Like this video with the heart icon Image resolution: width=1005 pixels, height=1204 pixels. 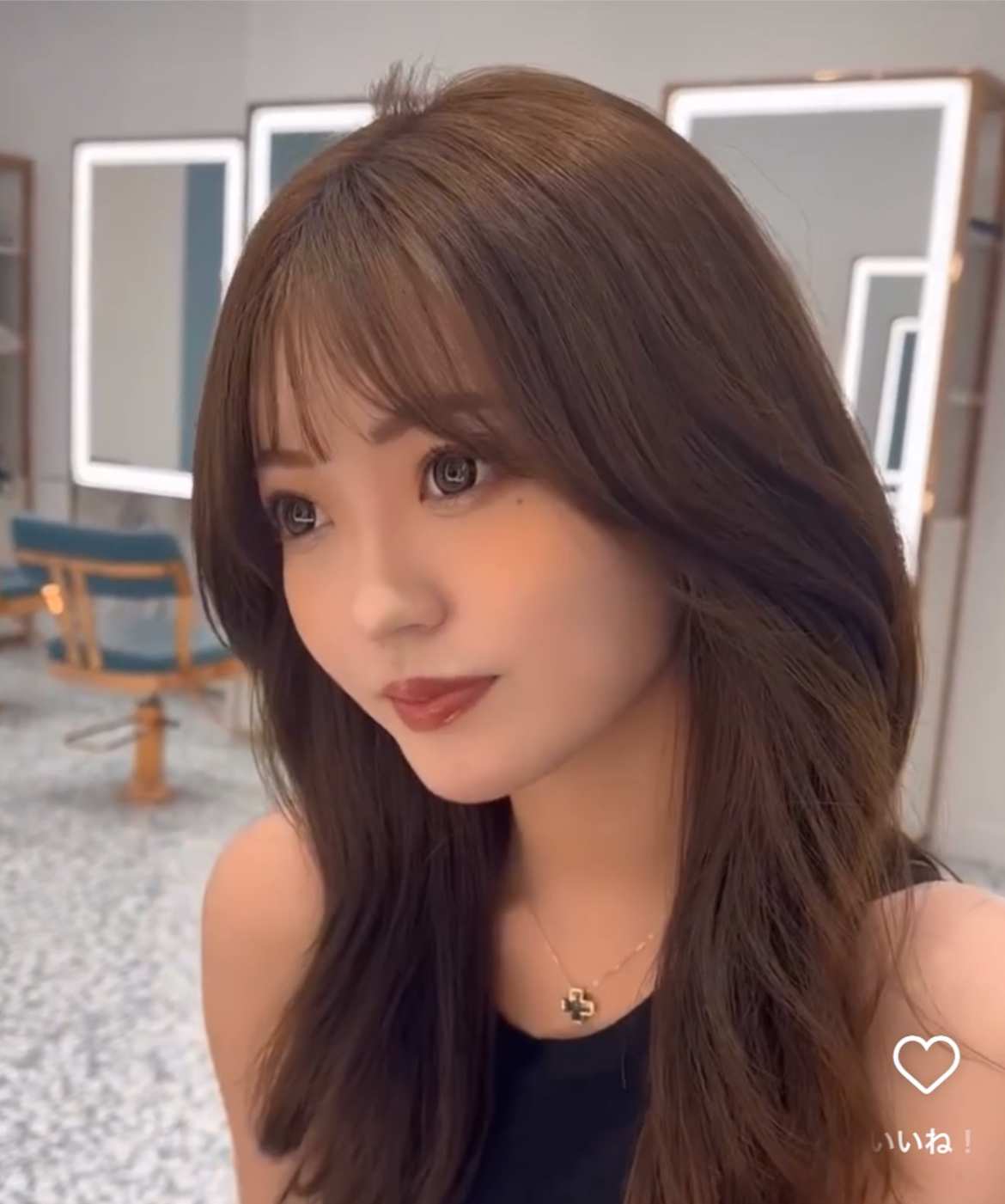click(925, 1064)
